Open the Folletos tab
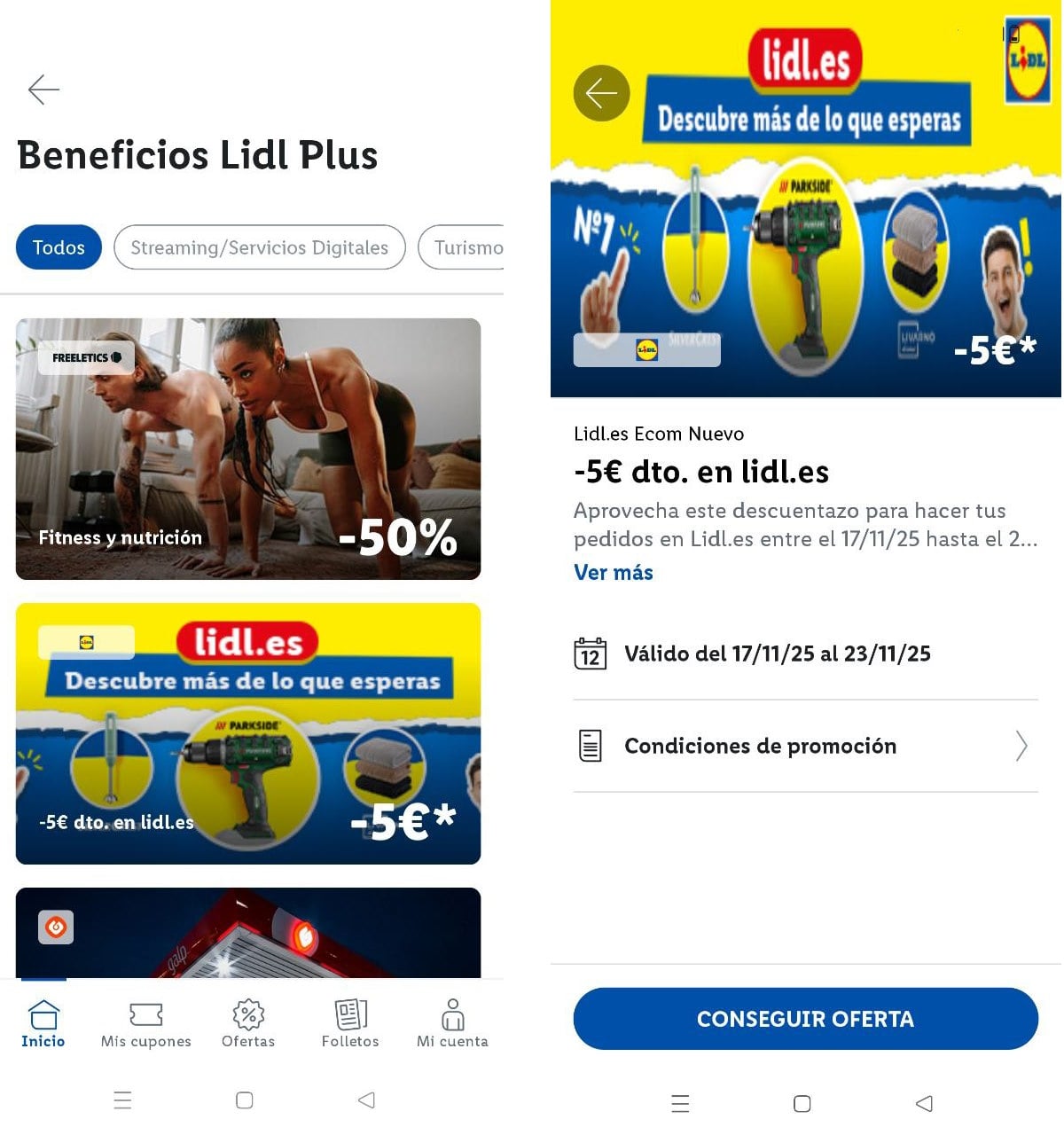The height and width of the screenshot is (1135, 1064). point(350,1023)
